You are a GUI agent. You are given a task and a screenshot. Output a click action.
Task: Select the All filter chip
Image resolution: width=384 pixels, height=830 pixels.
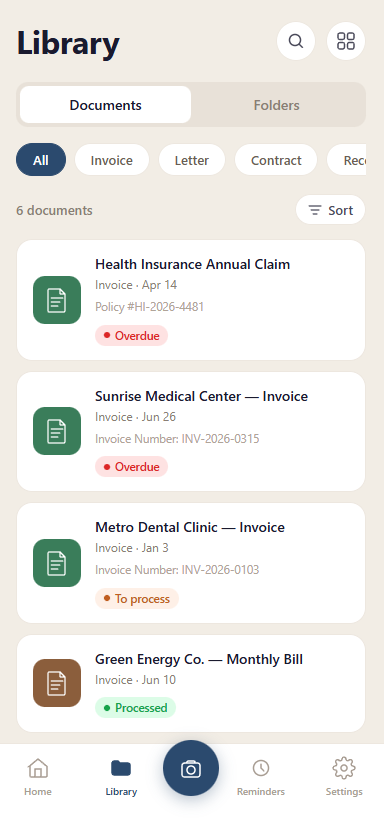pyautogui.click(x=41, y=160)
